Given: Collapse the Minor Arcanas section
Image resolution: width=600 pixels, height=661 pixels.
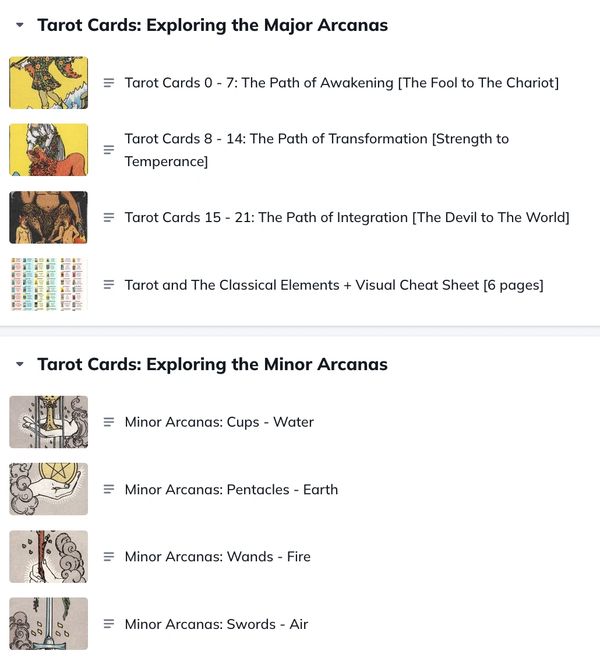Looking at the screenshot, I should [x=19, y=364].
